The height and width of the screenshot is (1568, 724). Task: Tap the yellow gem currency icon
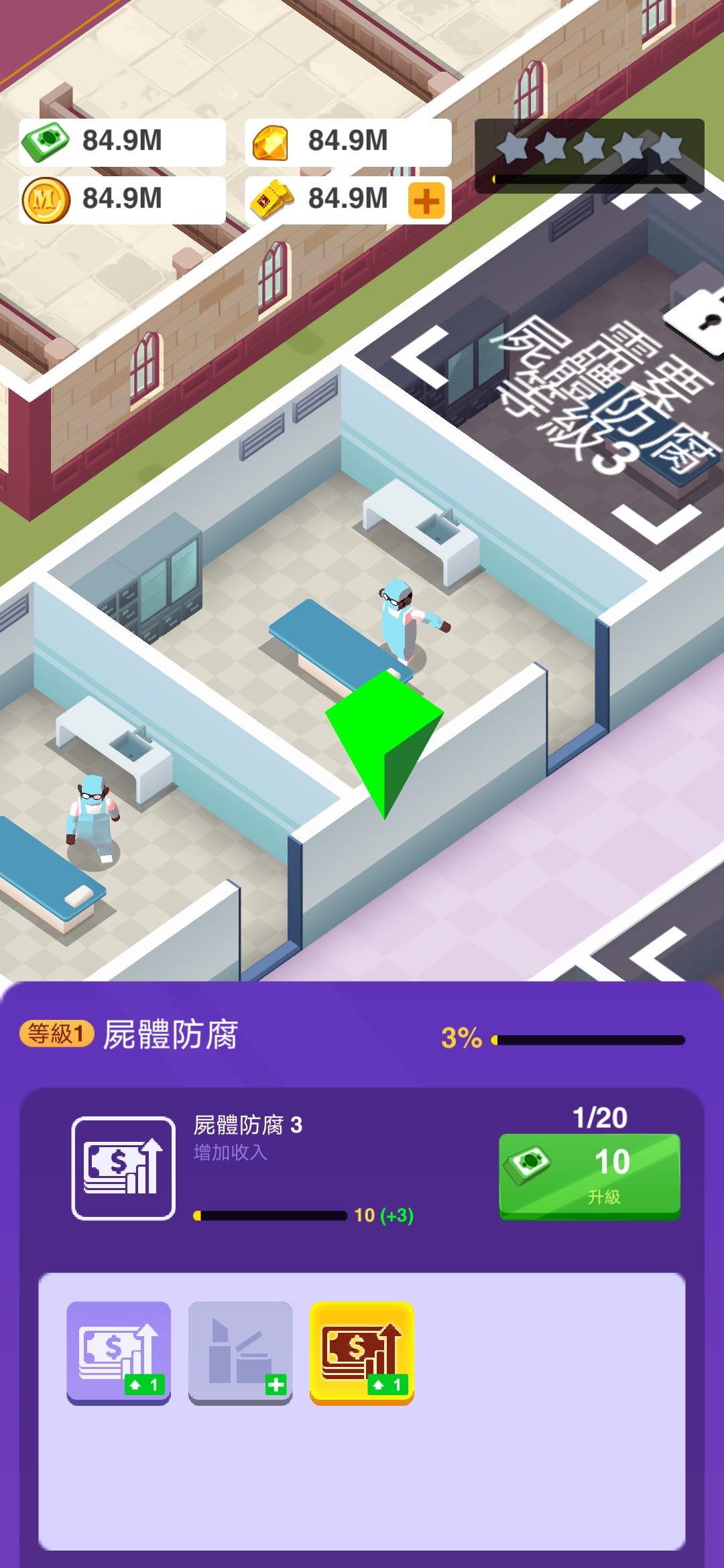270,142
